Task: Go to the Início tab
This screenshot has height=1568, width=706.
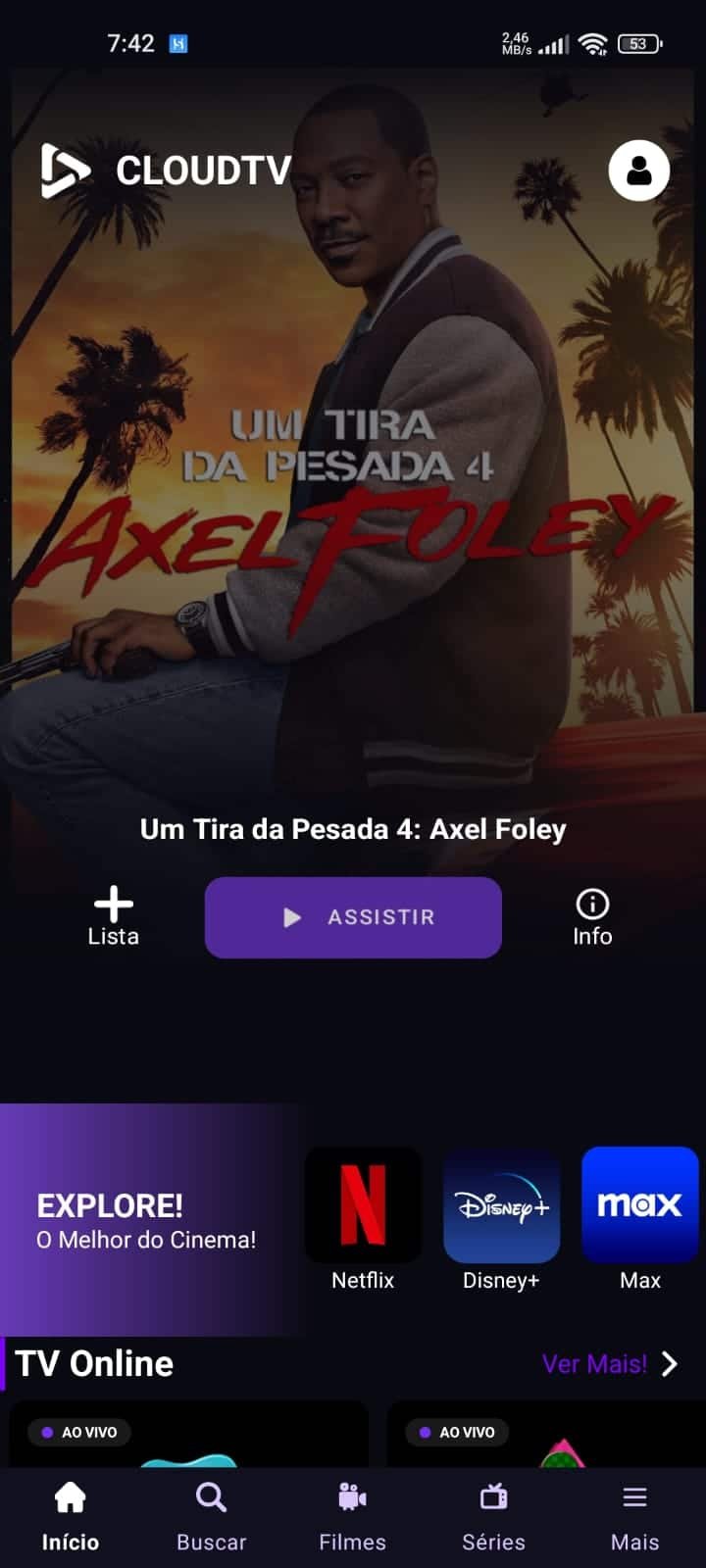Action: 71,1517
